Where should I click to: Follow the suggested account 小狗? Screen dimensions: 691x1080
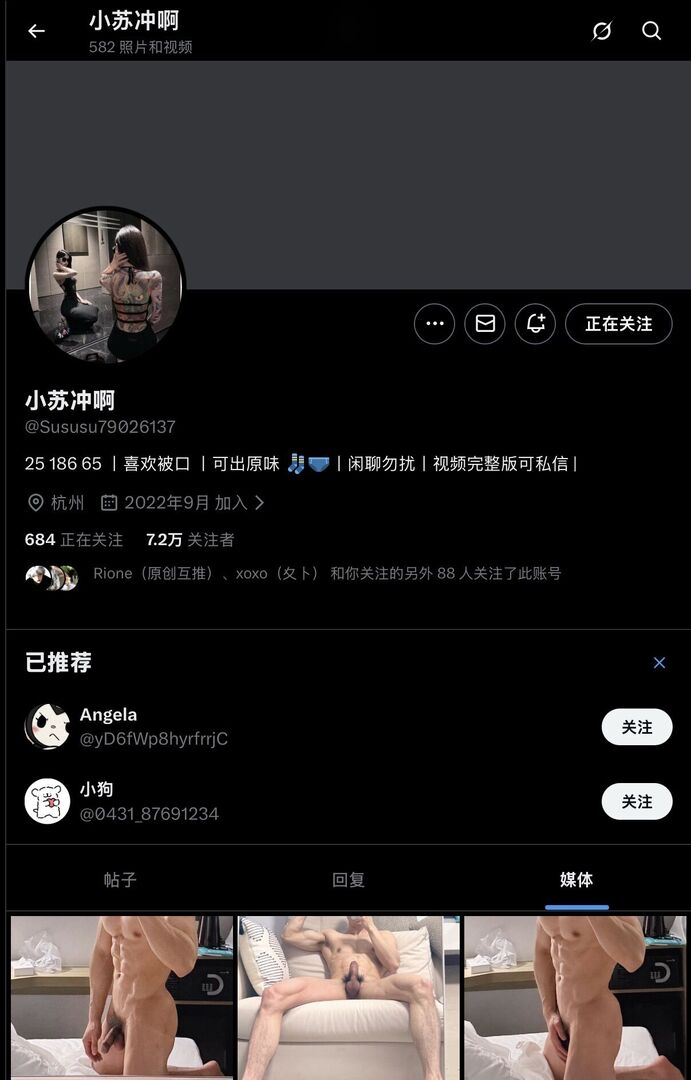pos(636,802)
